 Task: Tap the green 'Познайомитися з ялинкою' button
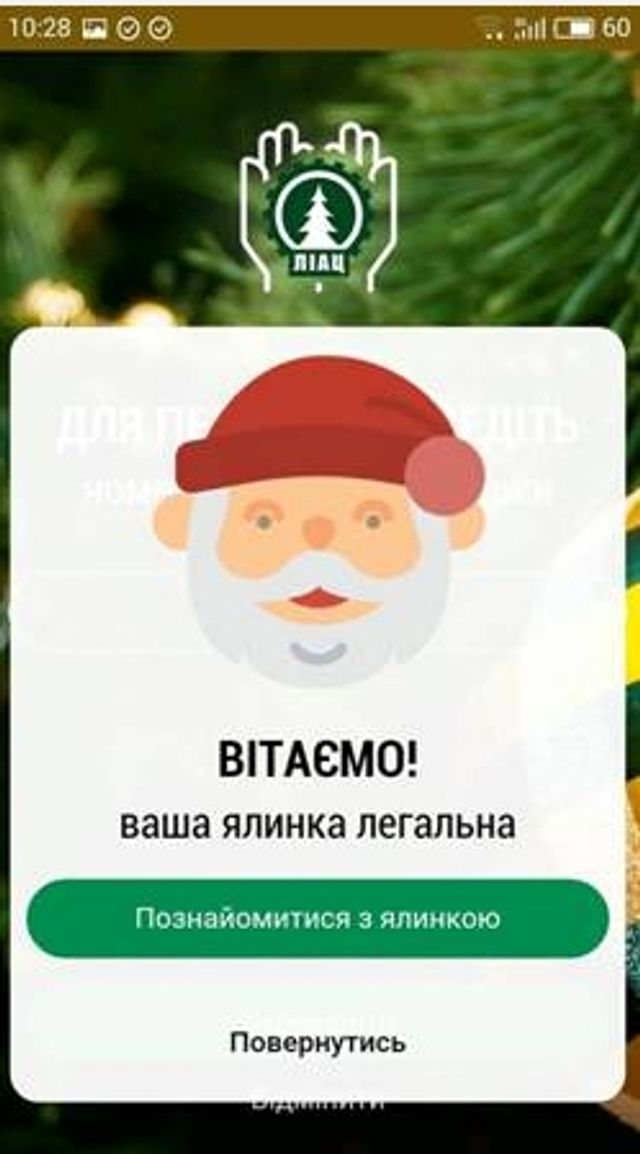click(x=318, y=918)
